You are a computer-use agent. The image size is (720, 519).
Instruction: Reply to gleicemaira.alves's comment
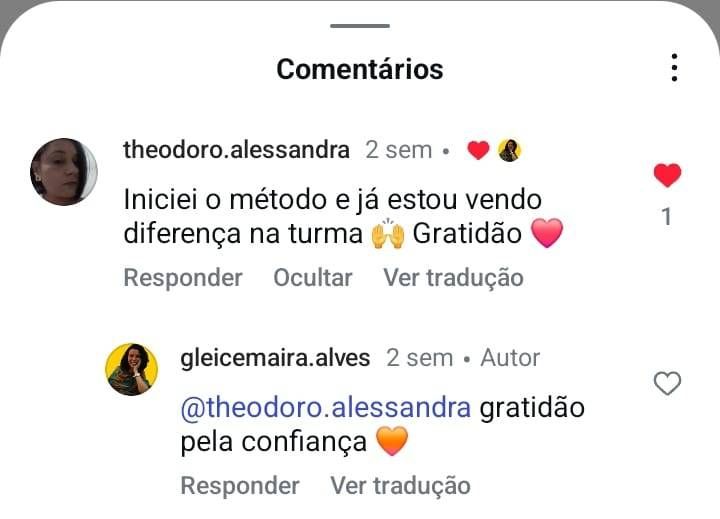pyautogui.click(x=239, y=486)
